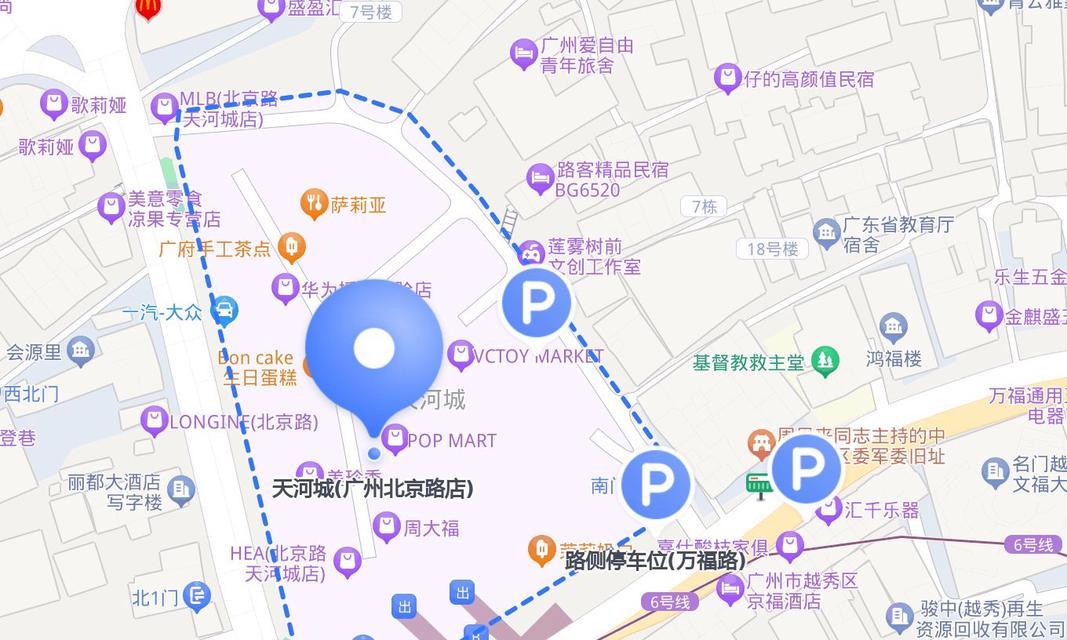This screenshot has width=1067, height=640.
Task: Tap the 天河城(广州北京路店) location pin
Action: click(x=374, y=351)
